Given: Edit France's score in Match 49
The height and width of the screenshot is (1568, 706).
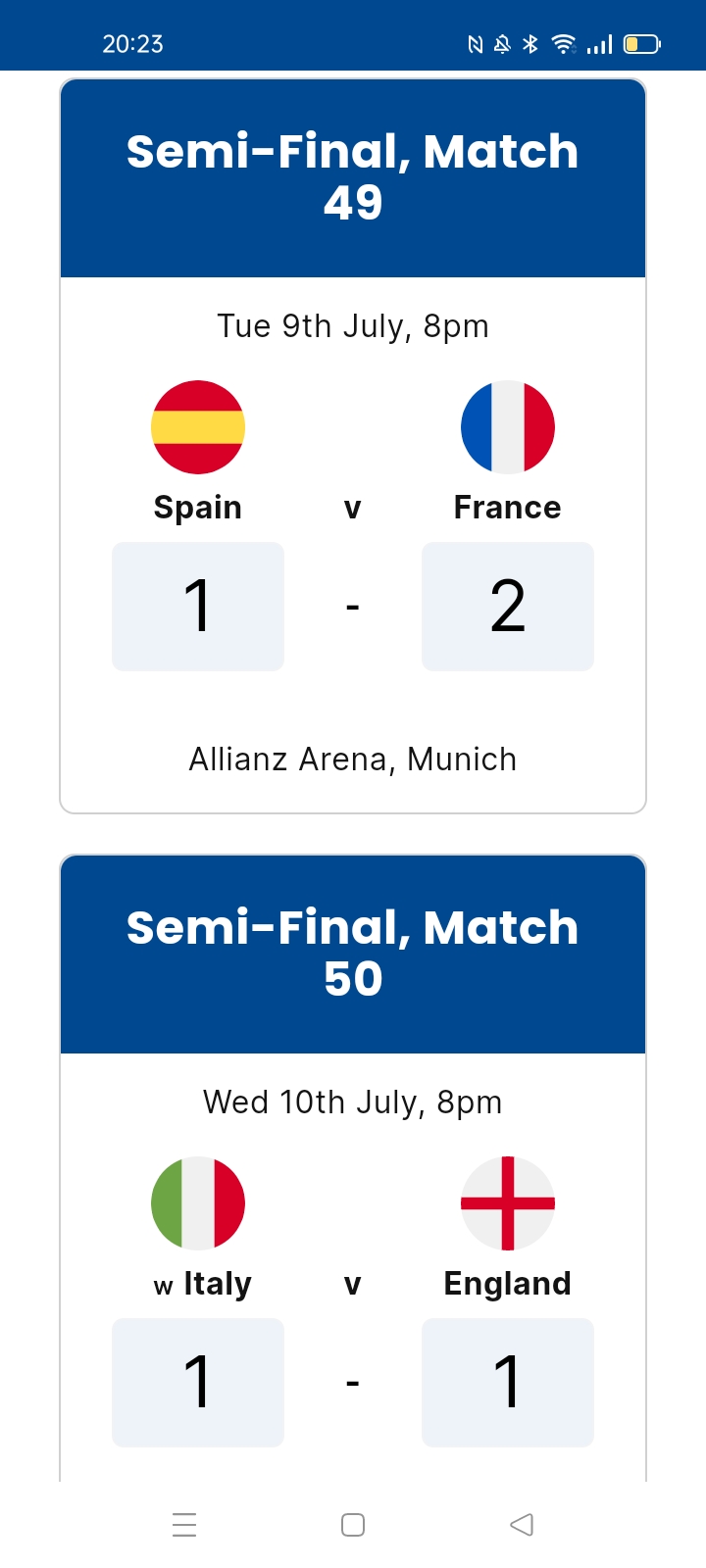Looking at the screenshot, I should tap(508, 607).
